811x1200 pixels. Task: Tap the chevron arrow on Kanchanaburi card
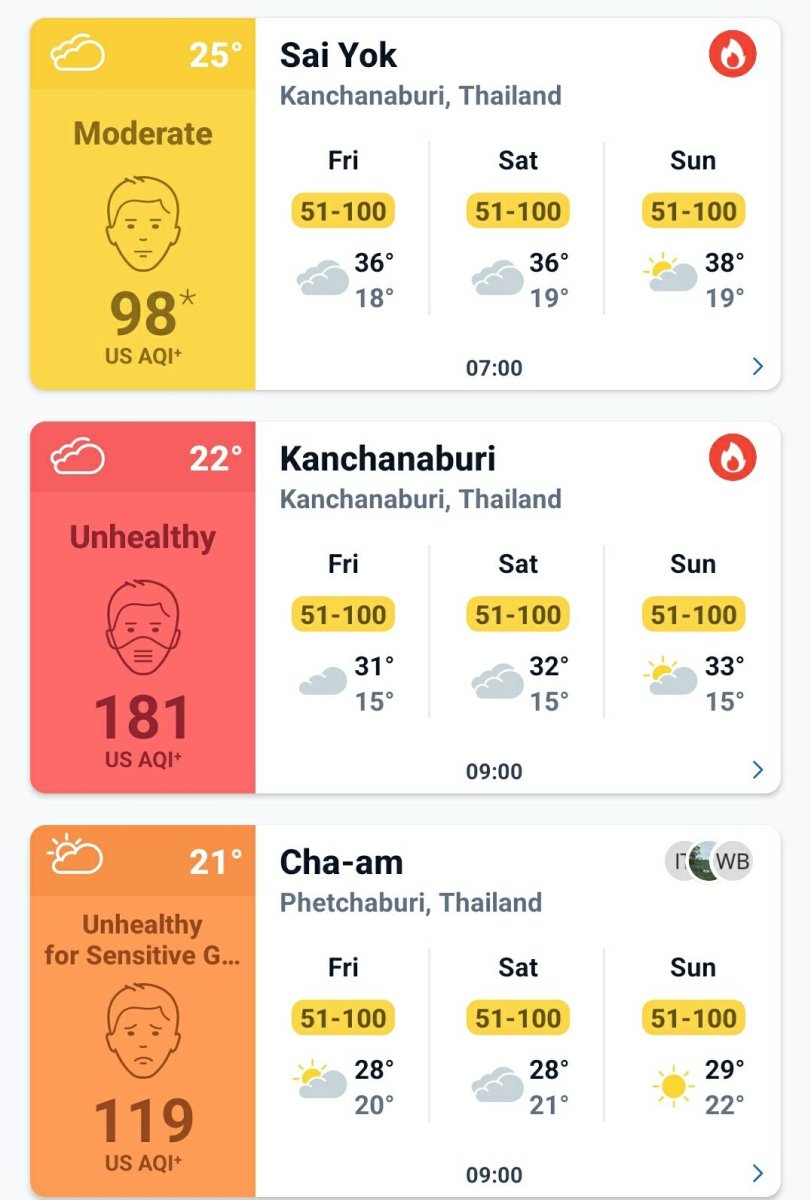[757, 770]
